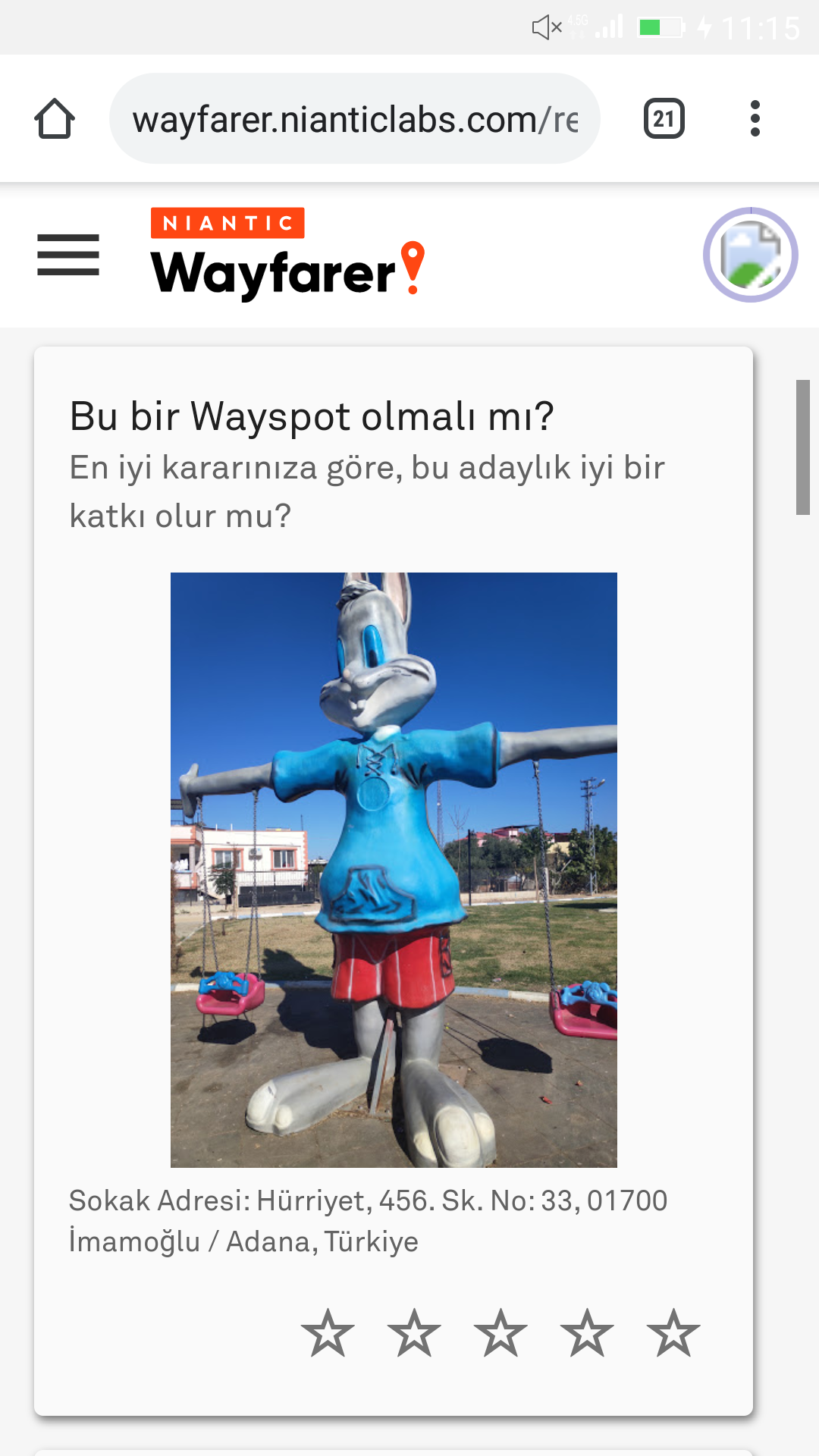Open the browser tab switcher
Viewport: 819px width, 1456px height.
coord(664,119)
